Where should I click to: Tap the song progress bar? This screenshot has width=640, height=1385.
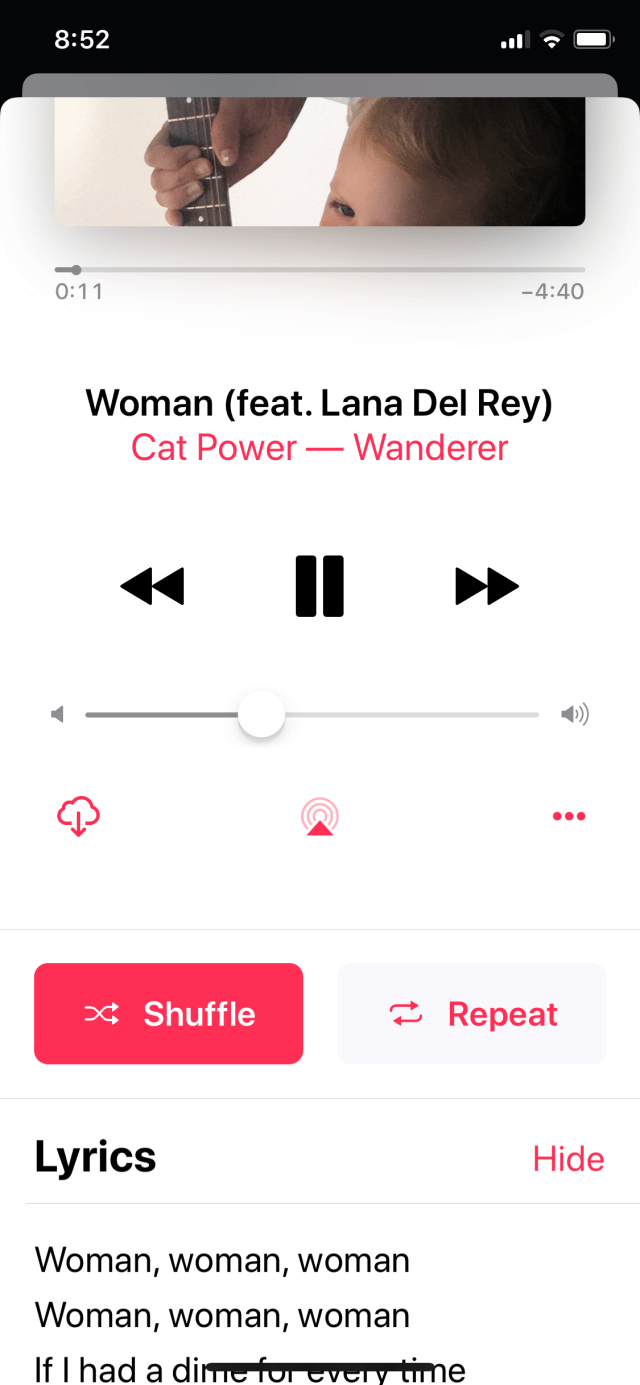(x=320, y=269)
